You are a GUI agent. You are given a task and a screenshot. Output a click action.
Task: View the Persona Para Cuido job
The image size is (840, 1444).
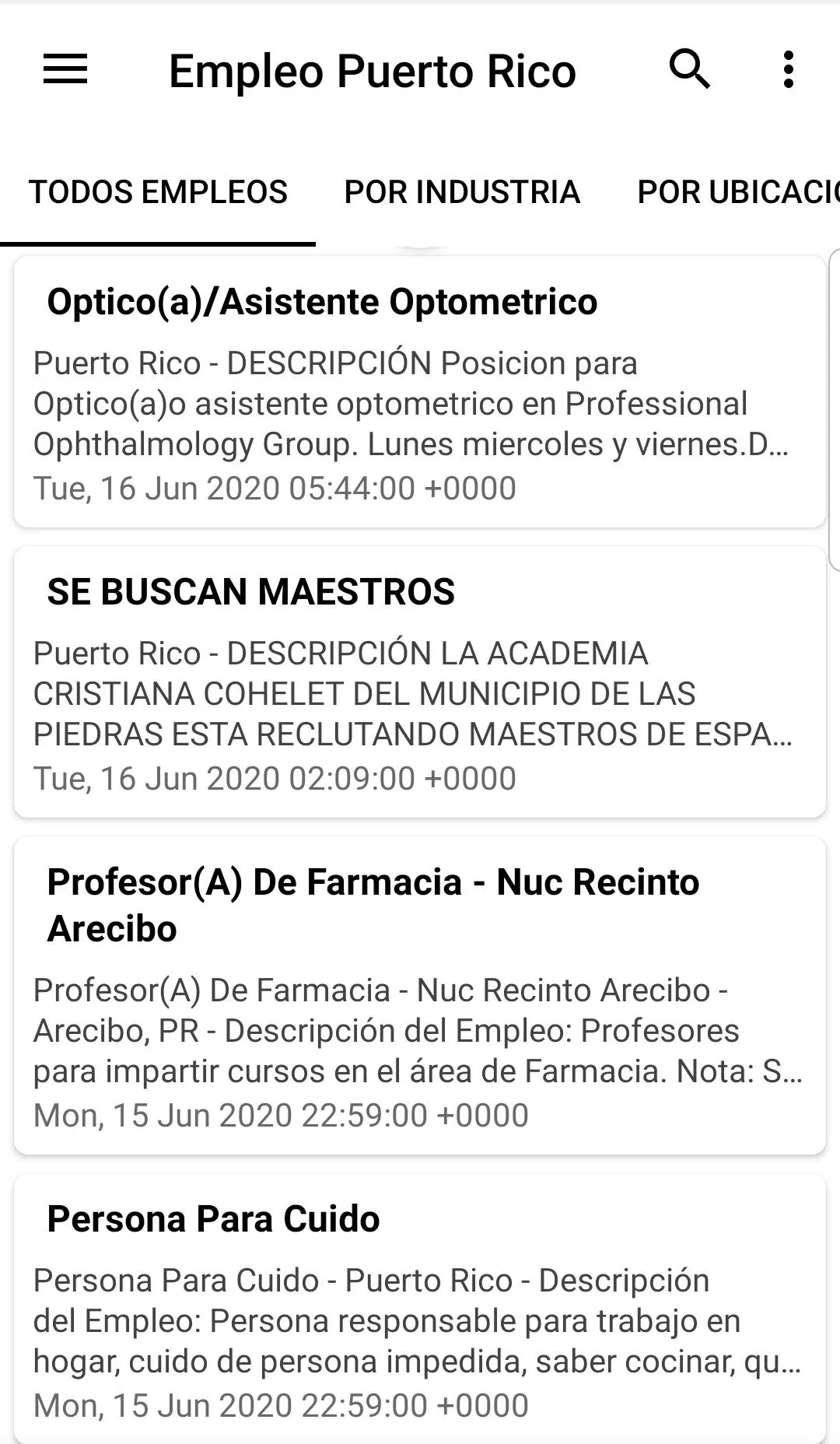click(x=420, y=1309)
